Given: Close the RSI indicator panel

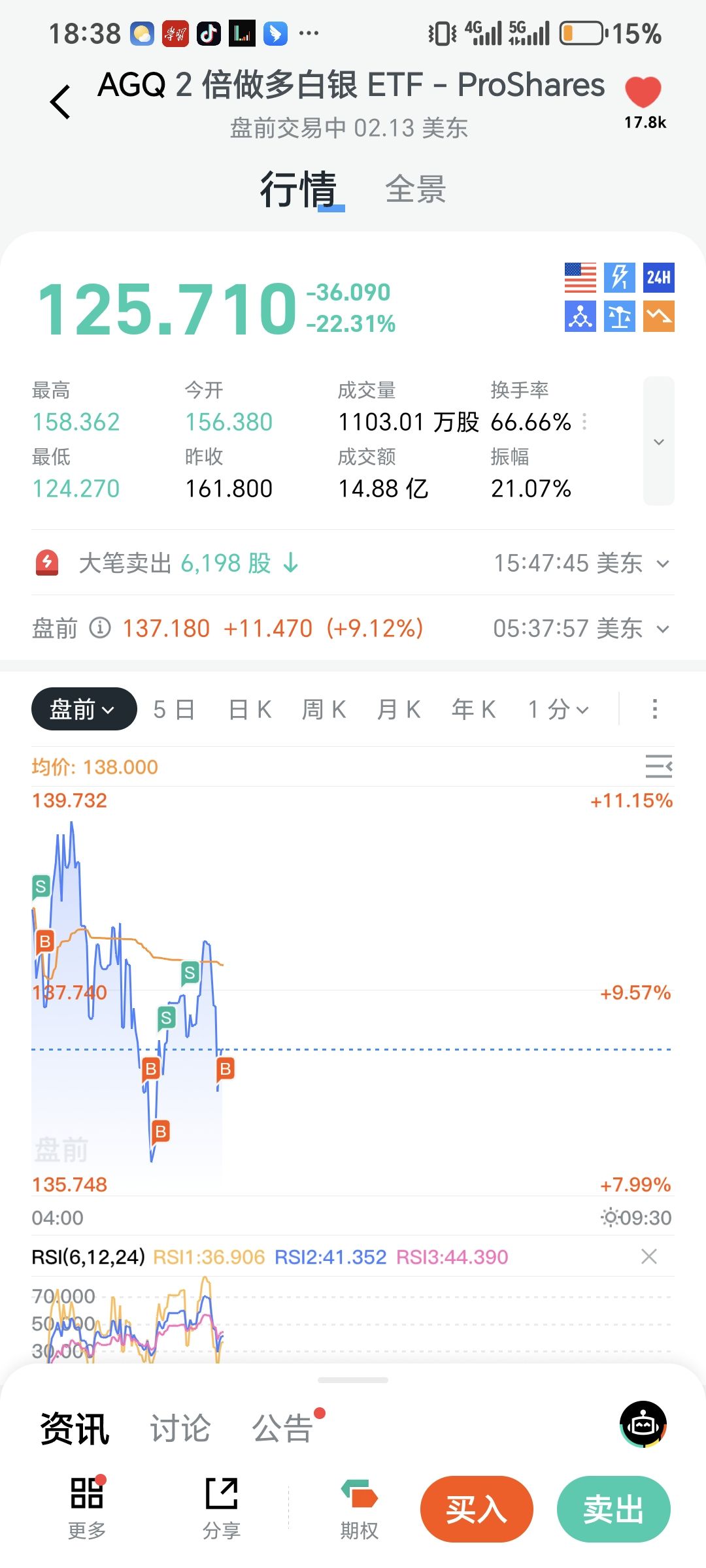Looking at the screenshot, I should [648, 1256].
